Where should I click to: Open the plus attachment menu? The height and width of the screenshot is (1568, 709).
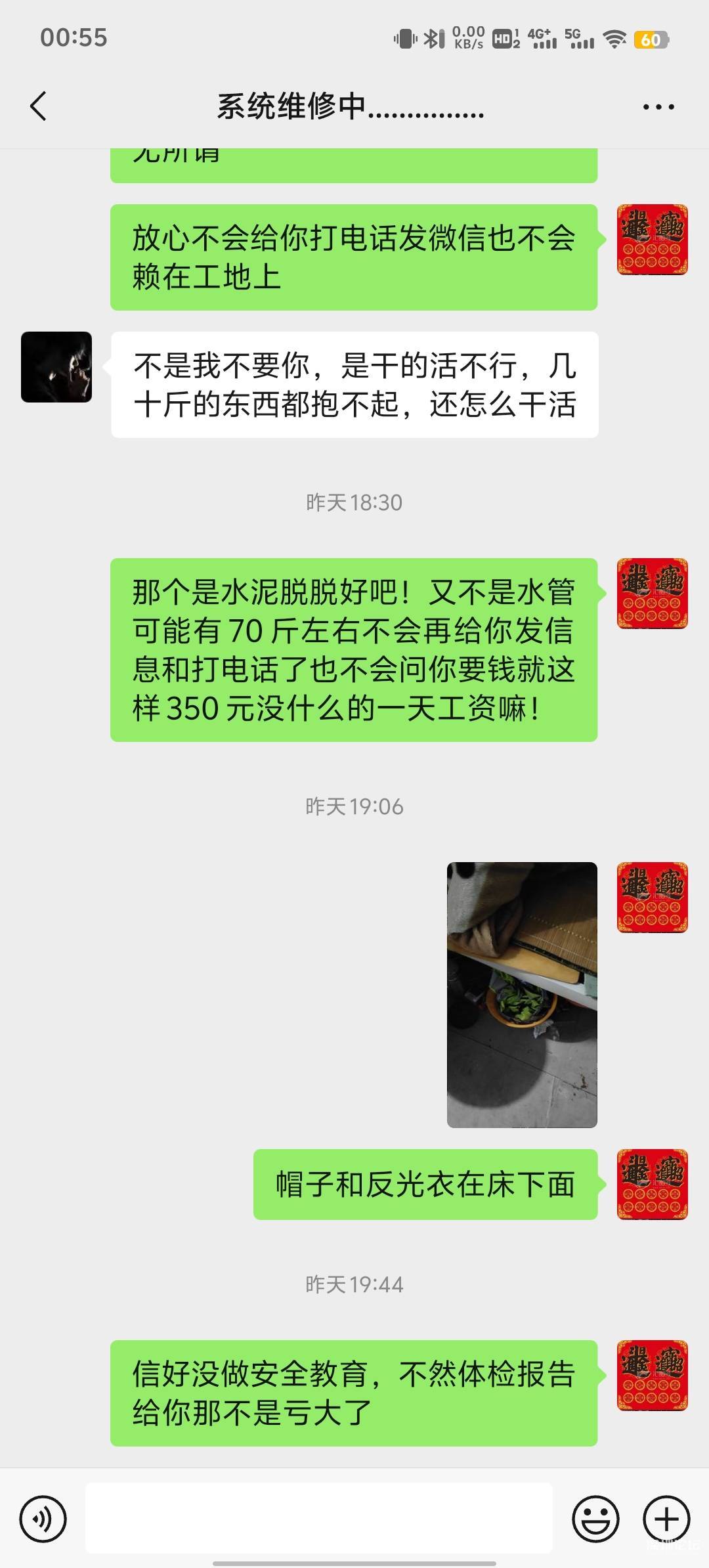point(666,1519)
